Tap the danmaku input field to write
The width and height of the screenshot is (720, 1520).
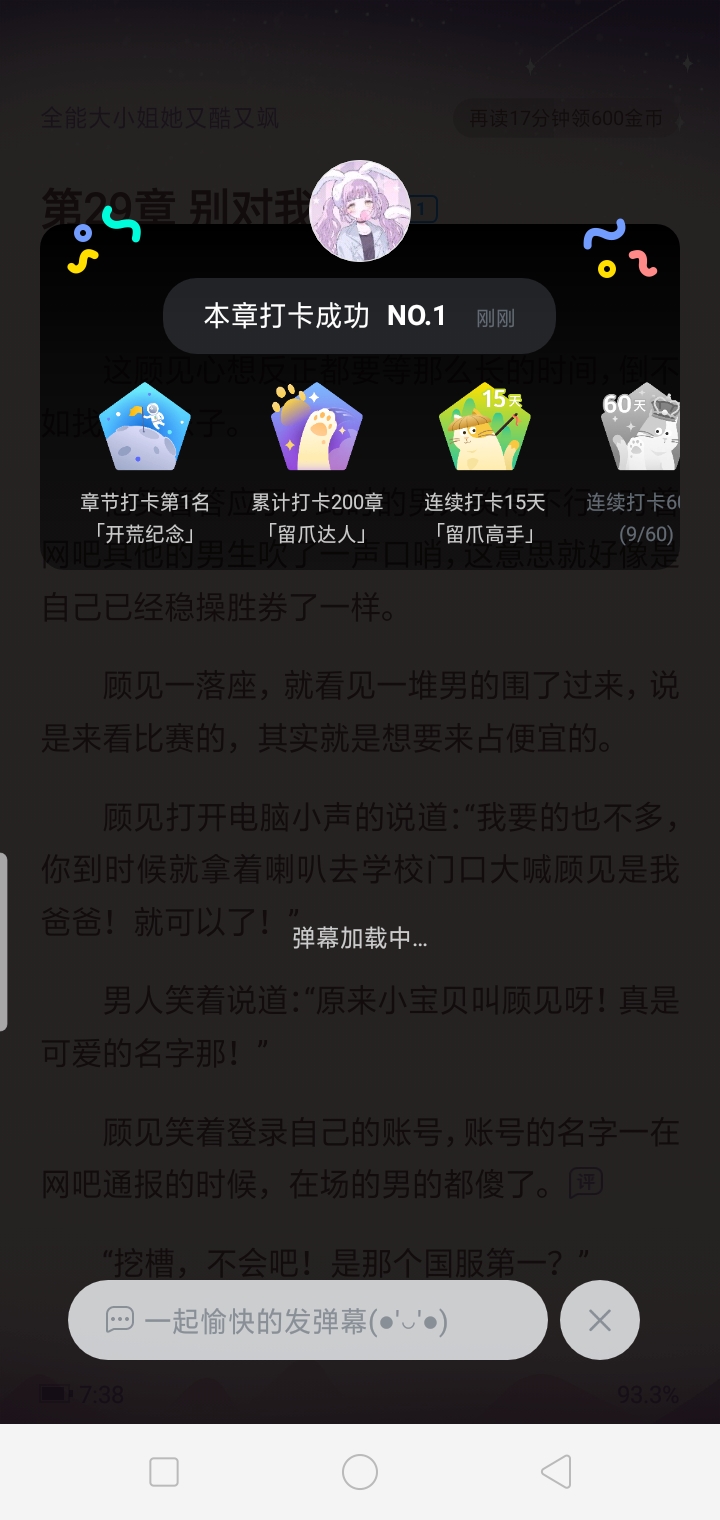tap(307, 1320)
